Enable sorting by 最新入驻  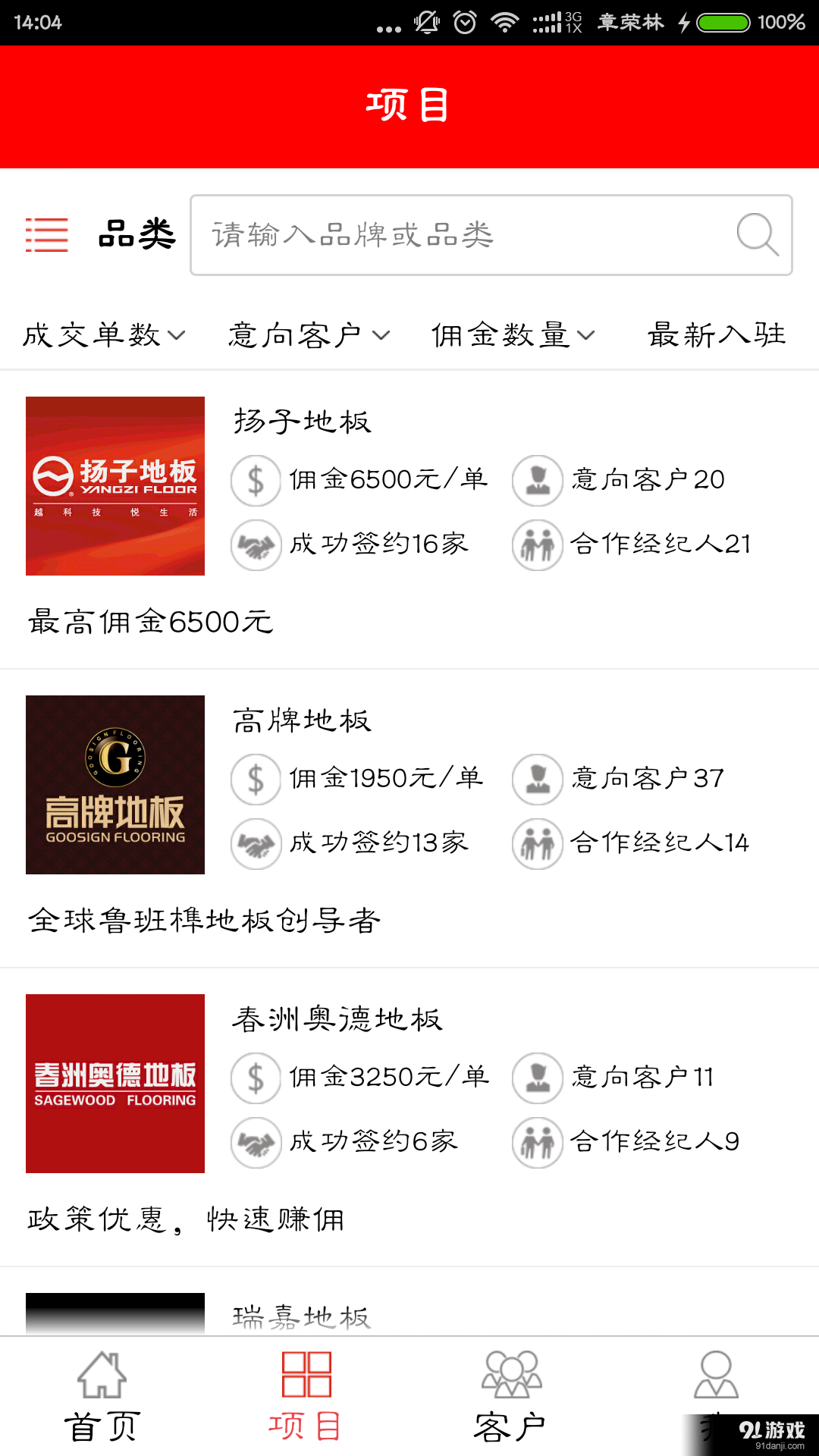coord(715,334)
